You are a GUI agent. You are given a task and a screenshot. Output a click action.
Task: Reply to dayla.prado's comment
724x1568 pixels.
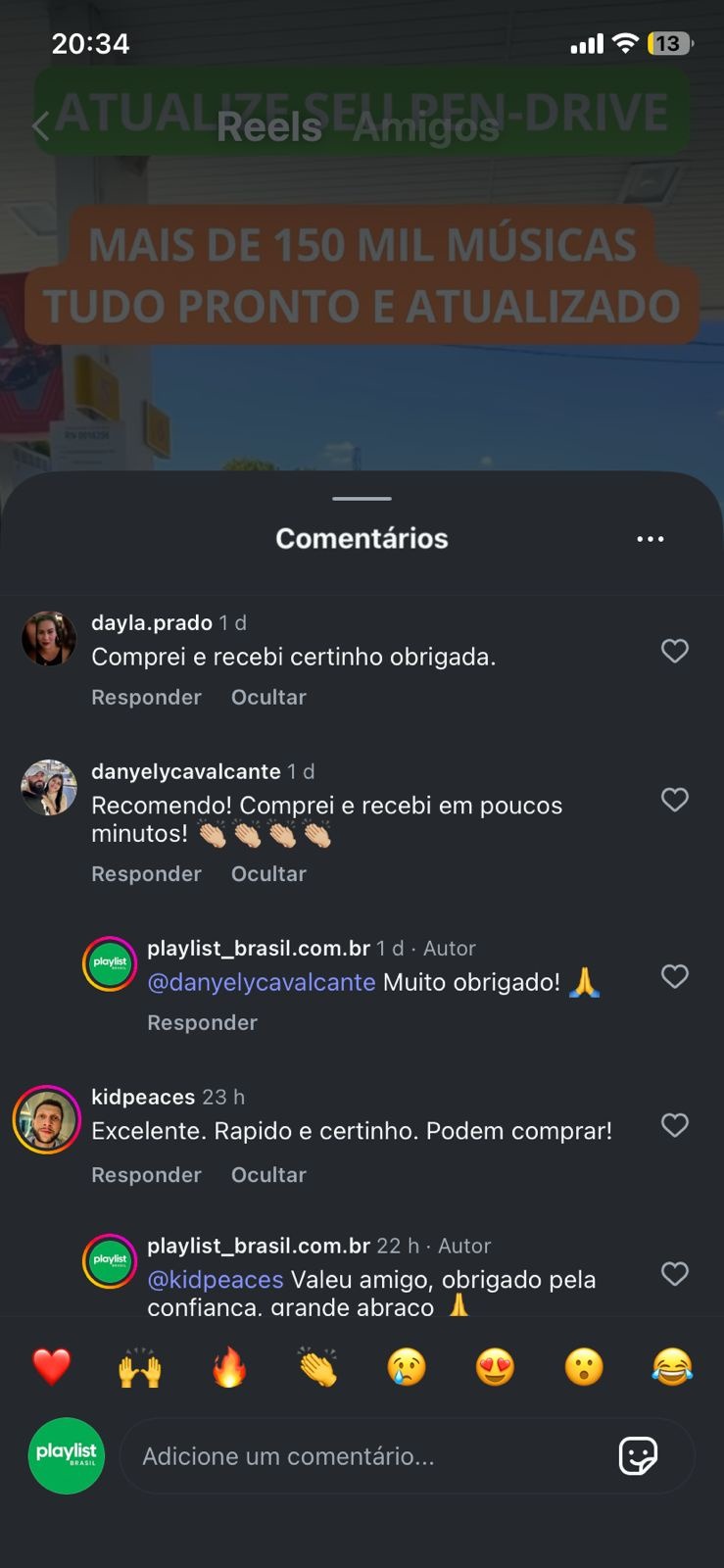146,697
